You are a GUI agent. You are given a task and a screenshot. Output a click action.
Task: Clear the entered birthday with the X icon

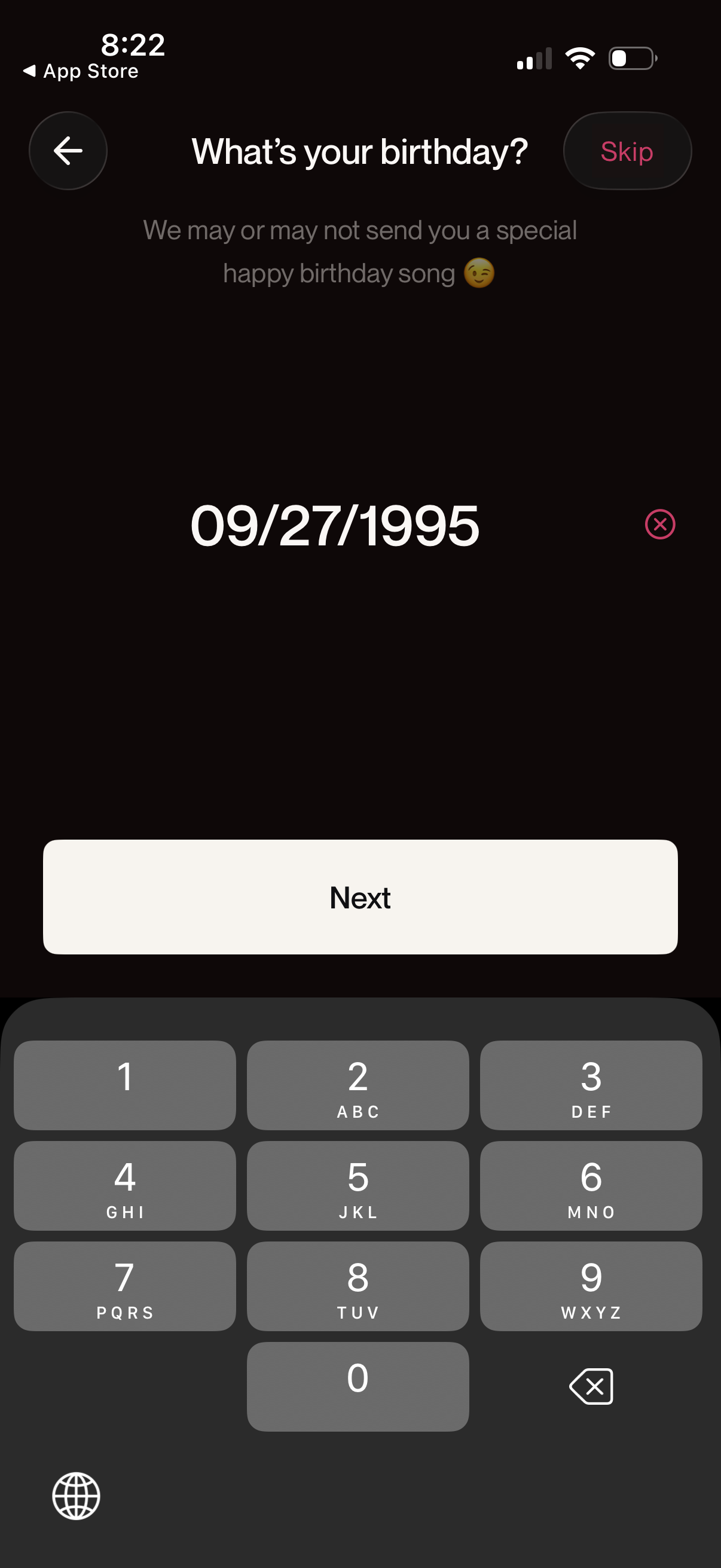[x=659, y=523]
